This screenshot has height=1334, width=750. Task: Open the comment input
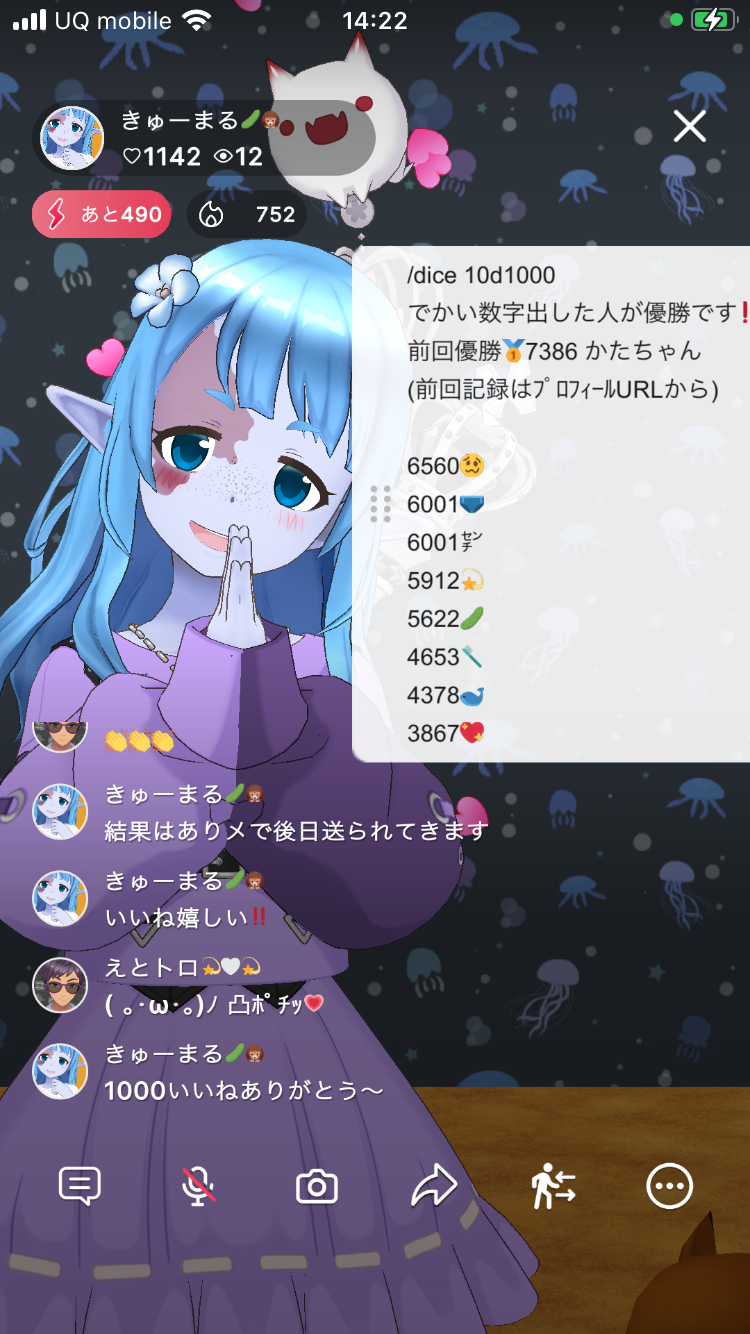point(80,1186)
